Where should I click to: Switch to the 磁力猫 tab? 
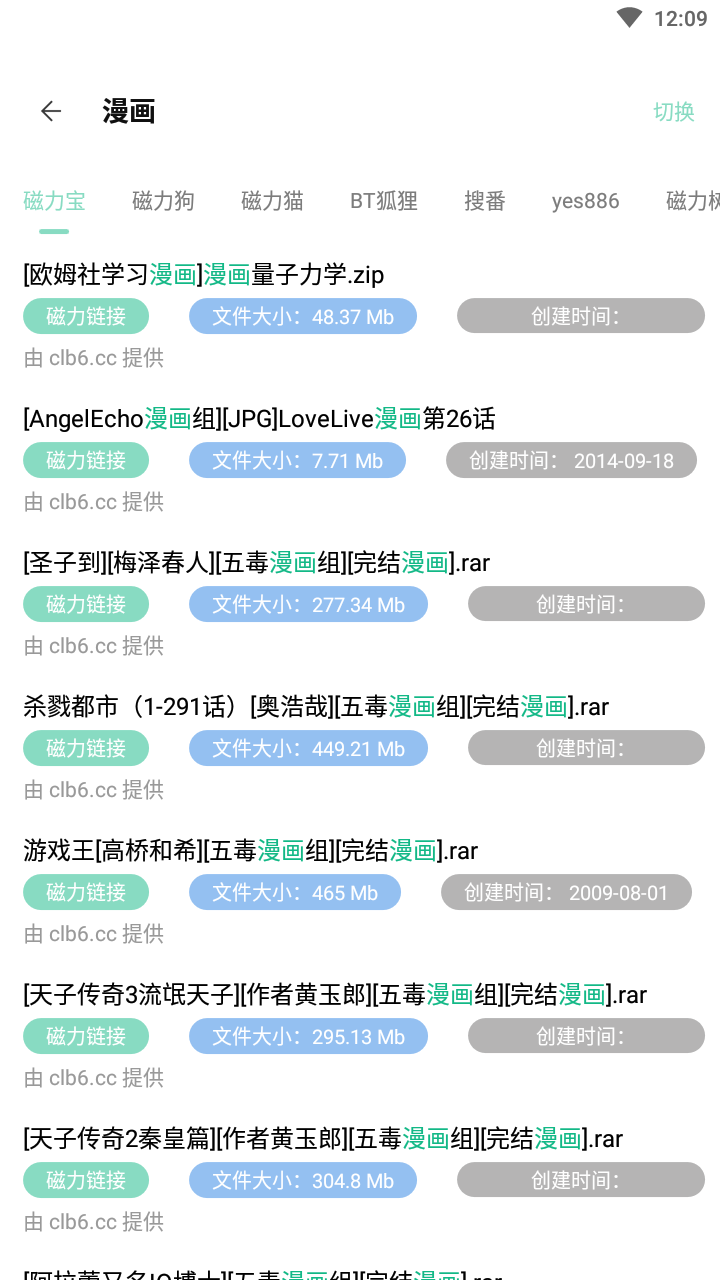click(x=272, y=201)
